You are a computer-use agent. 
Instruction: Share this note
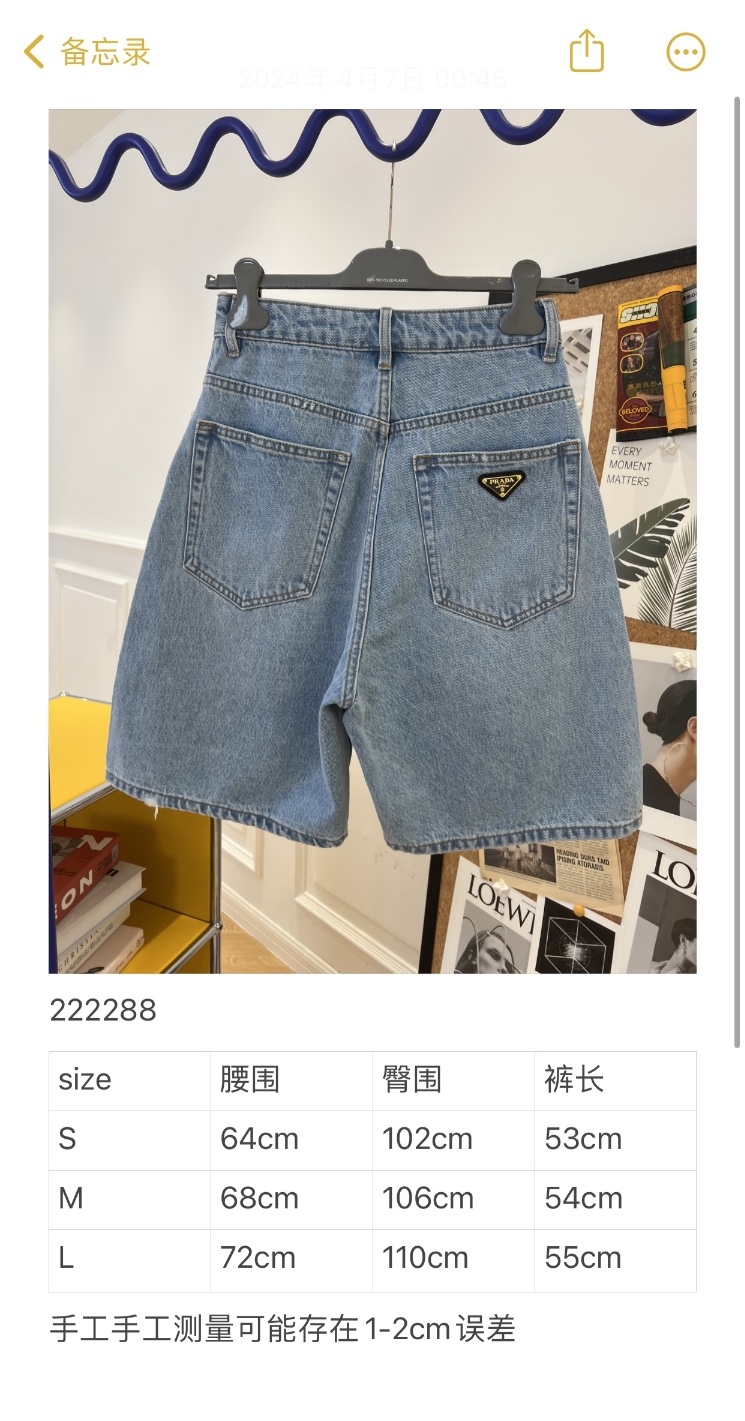[587, 51]
